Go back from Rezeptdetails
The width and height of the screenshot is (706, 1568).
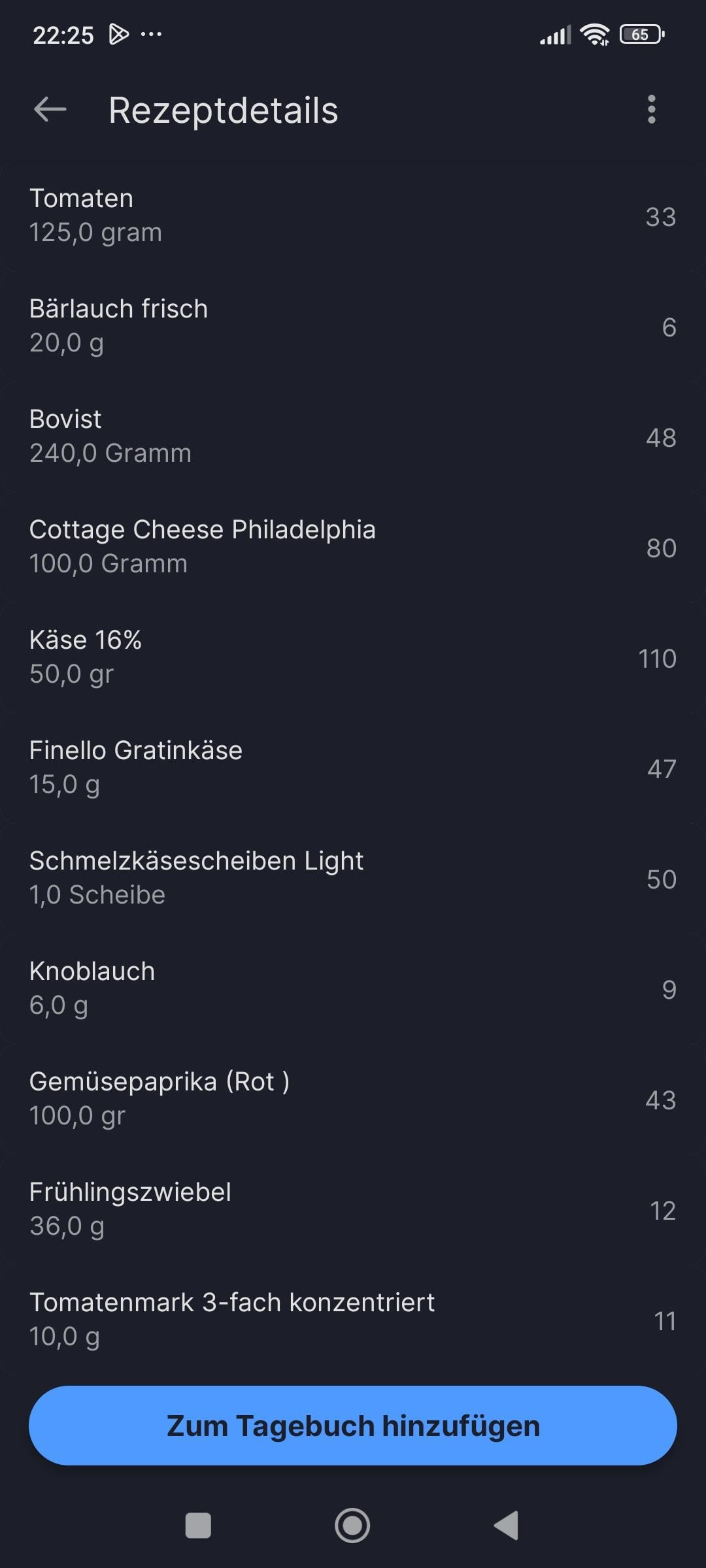pyautogui.click(x=50, y=110)
